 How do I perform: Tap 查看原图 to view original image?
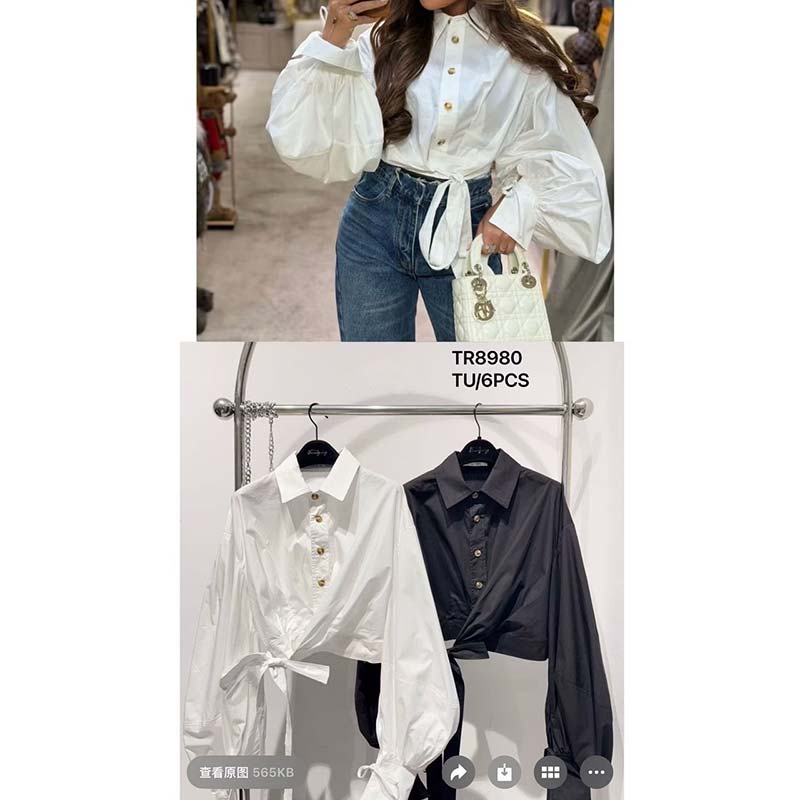click(246, 772)
